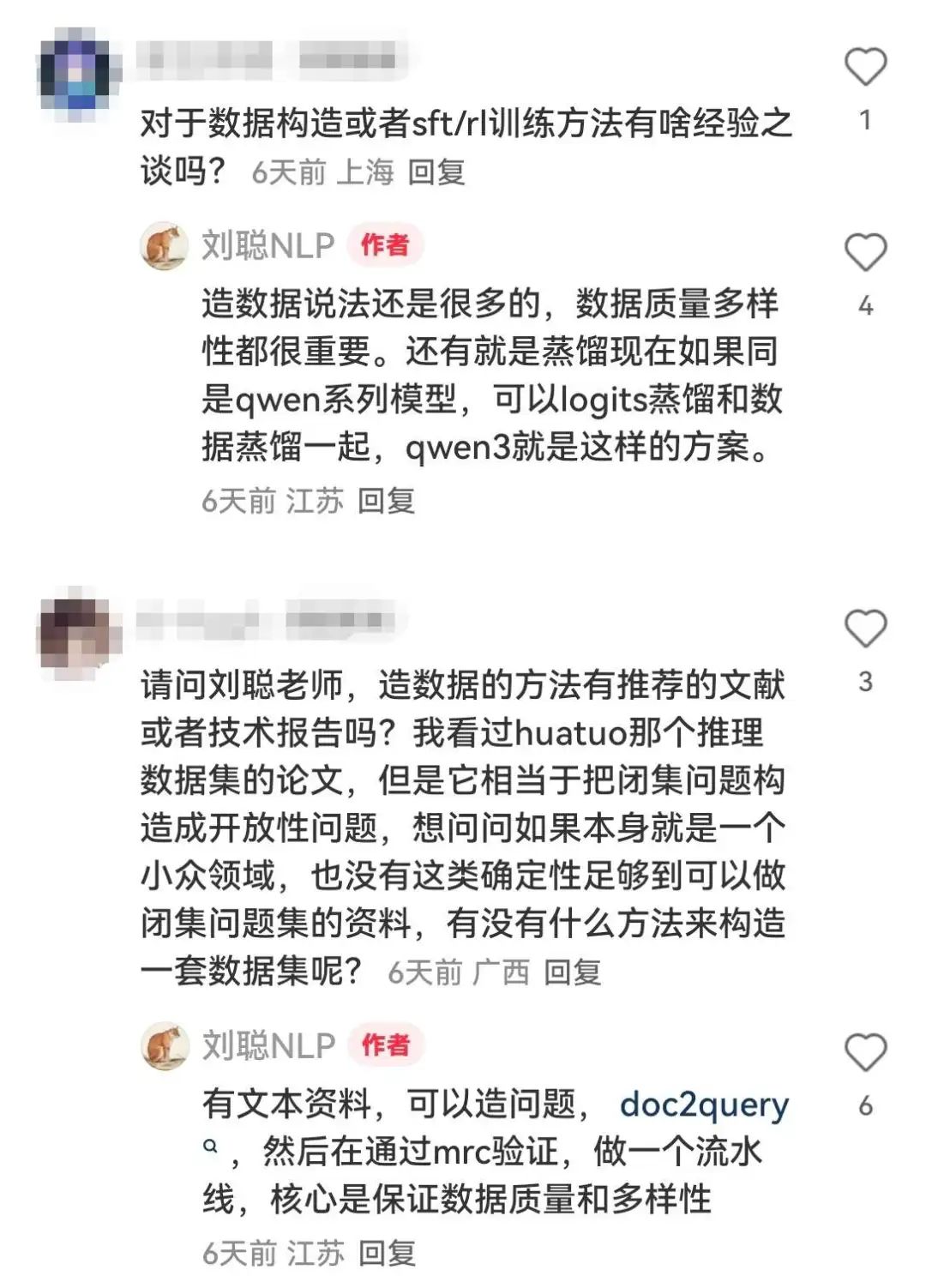Open the doc2query search link
Image resolution: width=926 pixels, height=1288 pixels.
pos(704,1104)
